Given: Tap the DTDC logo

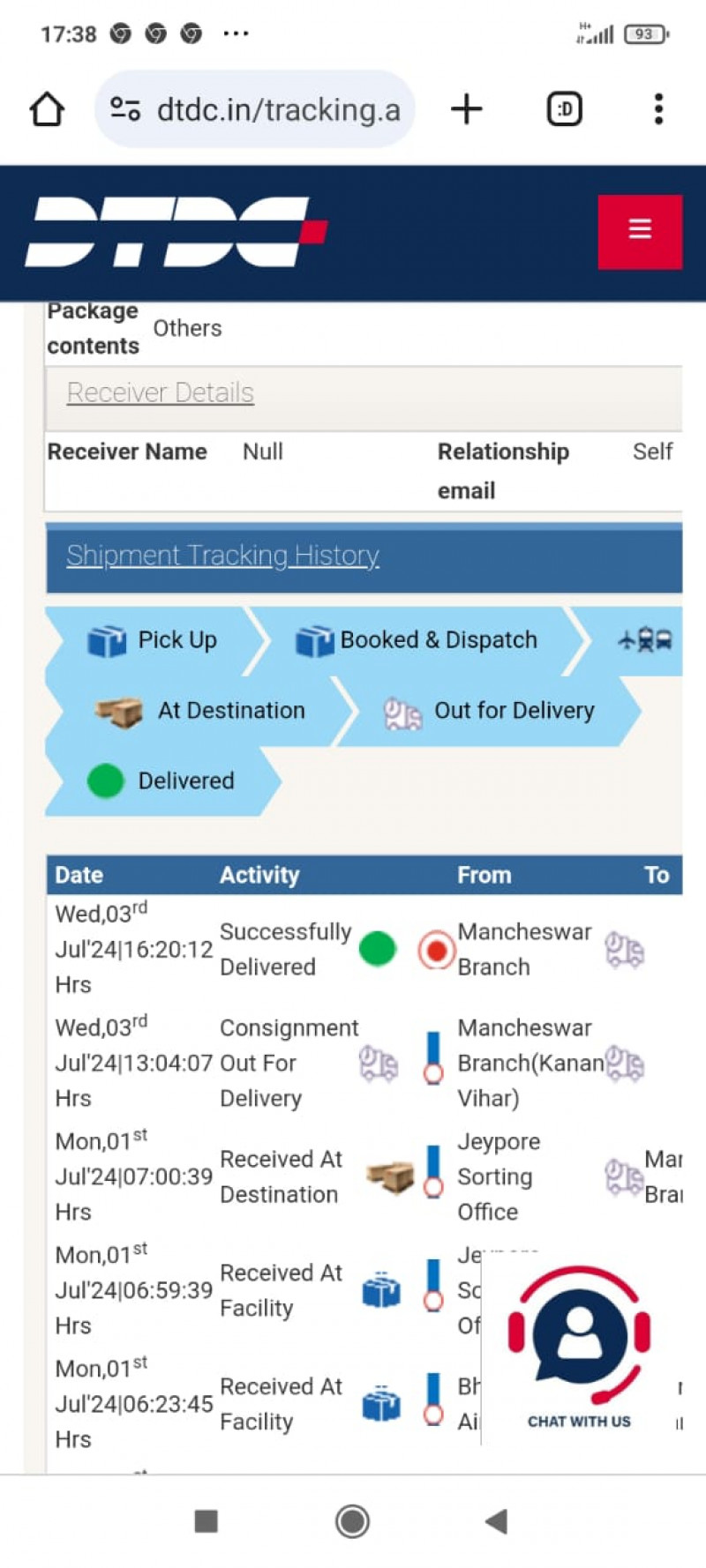Looking at the screenshot, I should pyautogui.click(x=176, y=232).
